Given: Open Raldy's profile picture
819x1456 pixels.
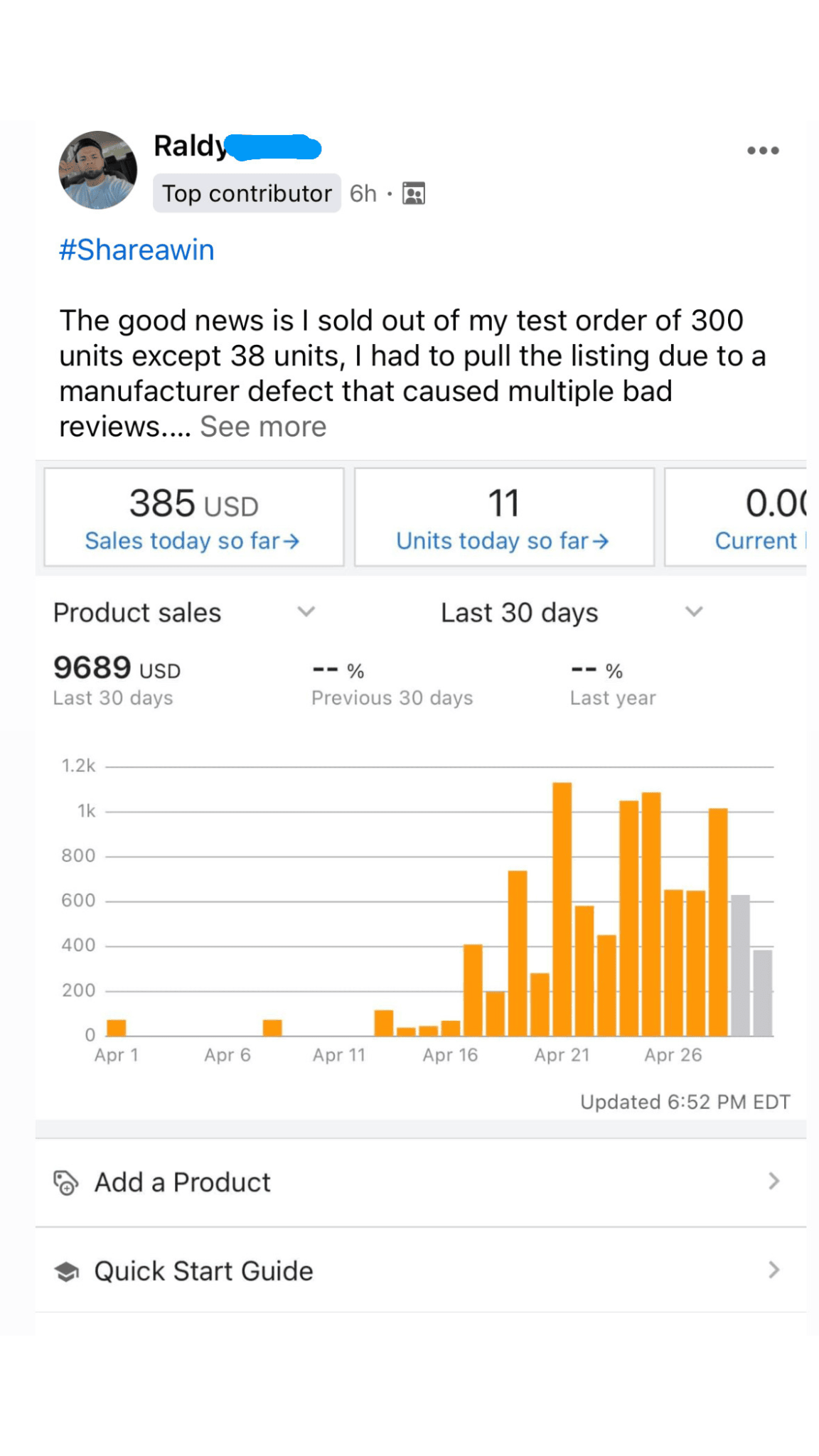Looking at the screenshot, I should [x=98, y=170].
